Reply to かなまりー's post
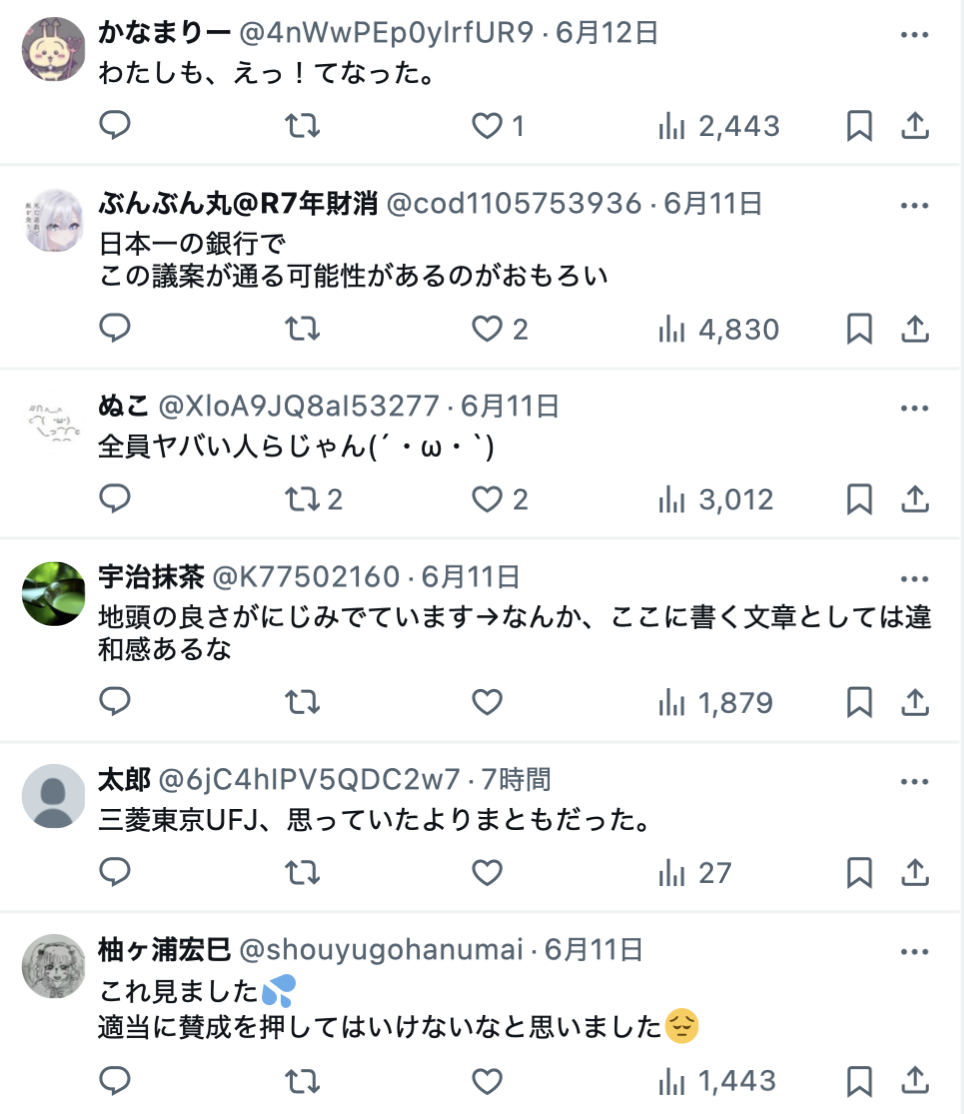The width and height of the screenshot is (964, 1114). (115, 126)
